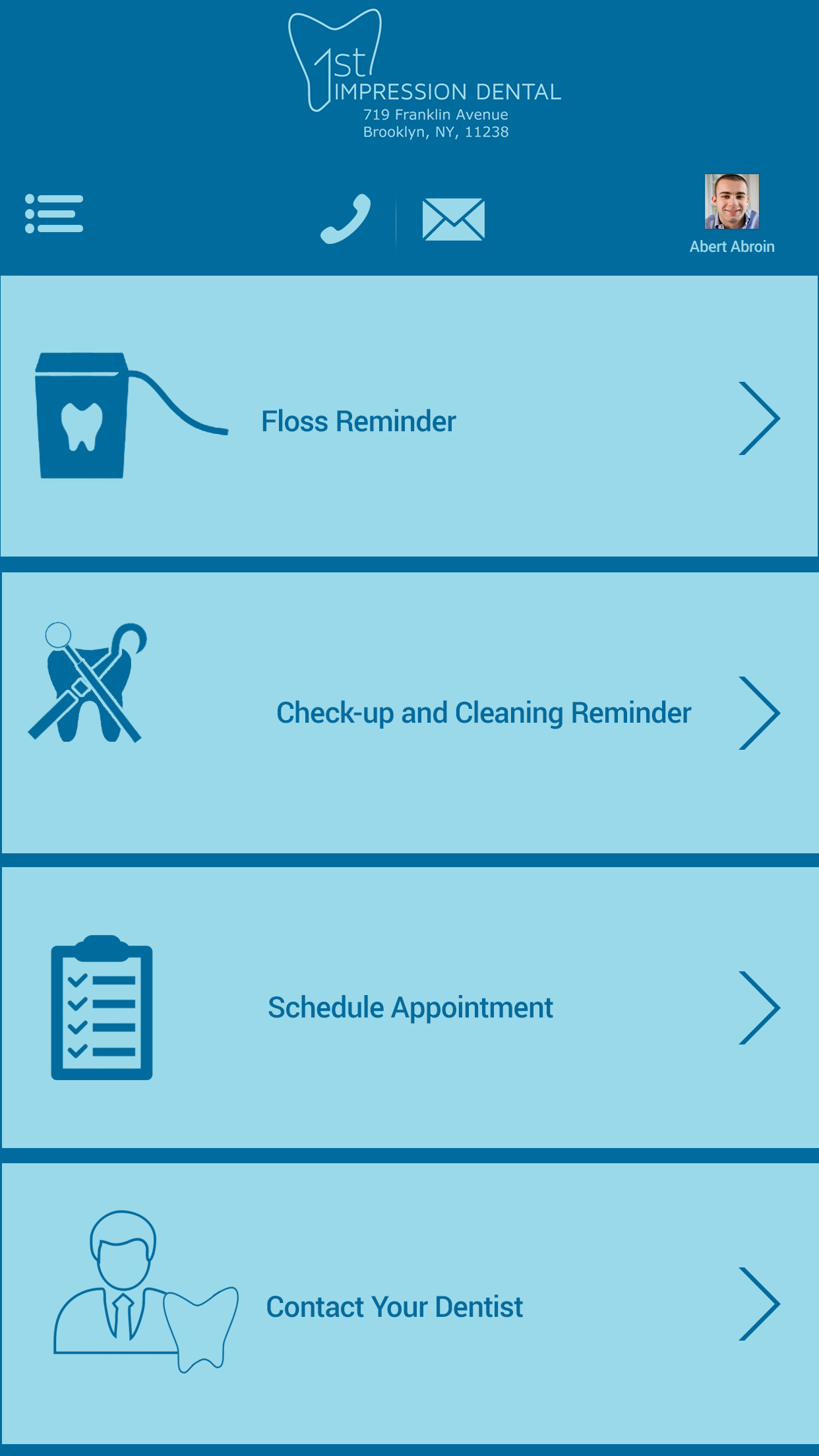Select Schedule Appointment
Viewport: 819px width, 1456px height.
point(409,1008)
